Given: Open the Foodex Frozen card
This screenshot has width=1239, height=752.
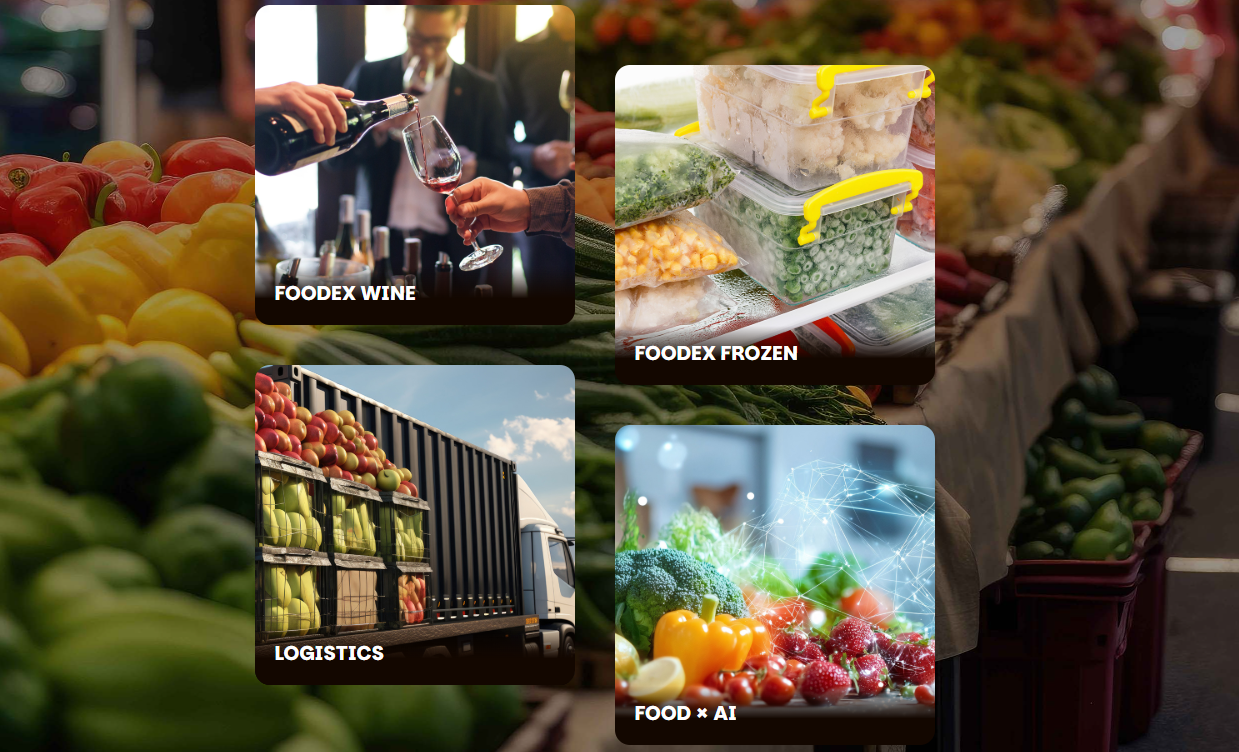Looking at the screenshot, I should pyautogui.click(x=774, y=225).
